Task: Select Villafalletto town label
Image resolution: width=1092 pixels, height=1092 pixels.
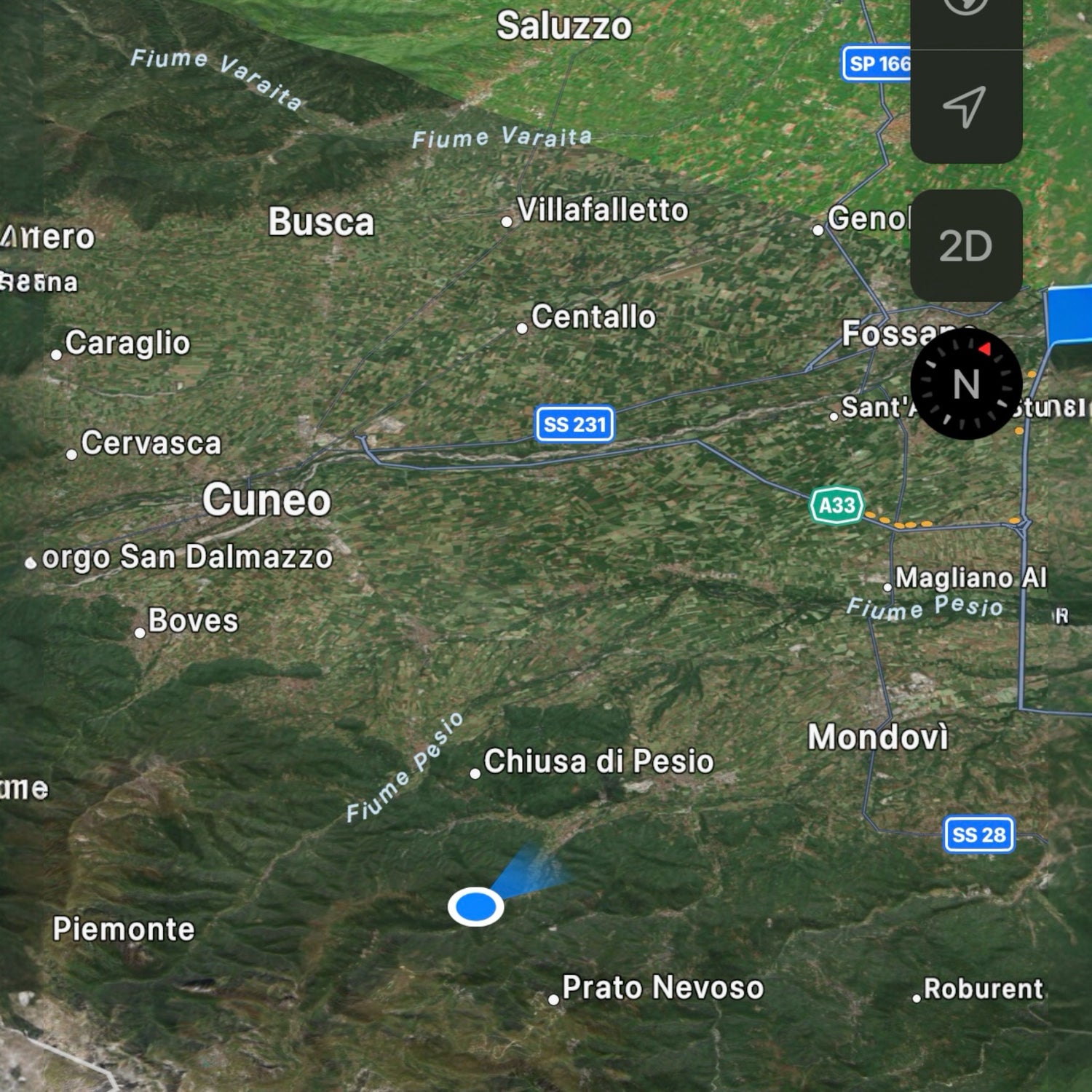Action: point(602,210)
